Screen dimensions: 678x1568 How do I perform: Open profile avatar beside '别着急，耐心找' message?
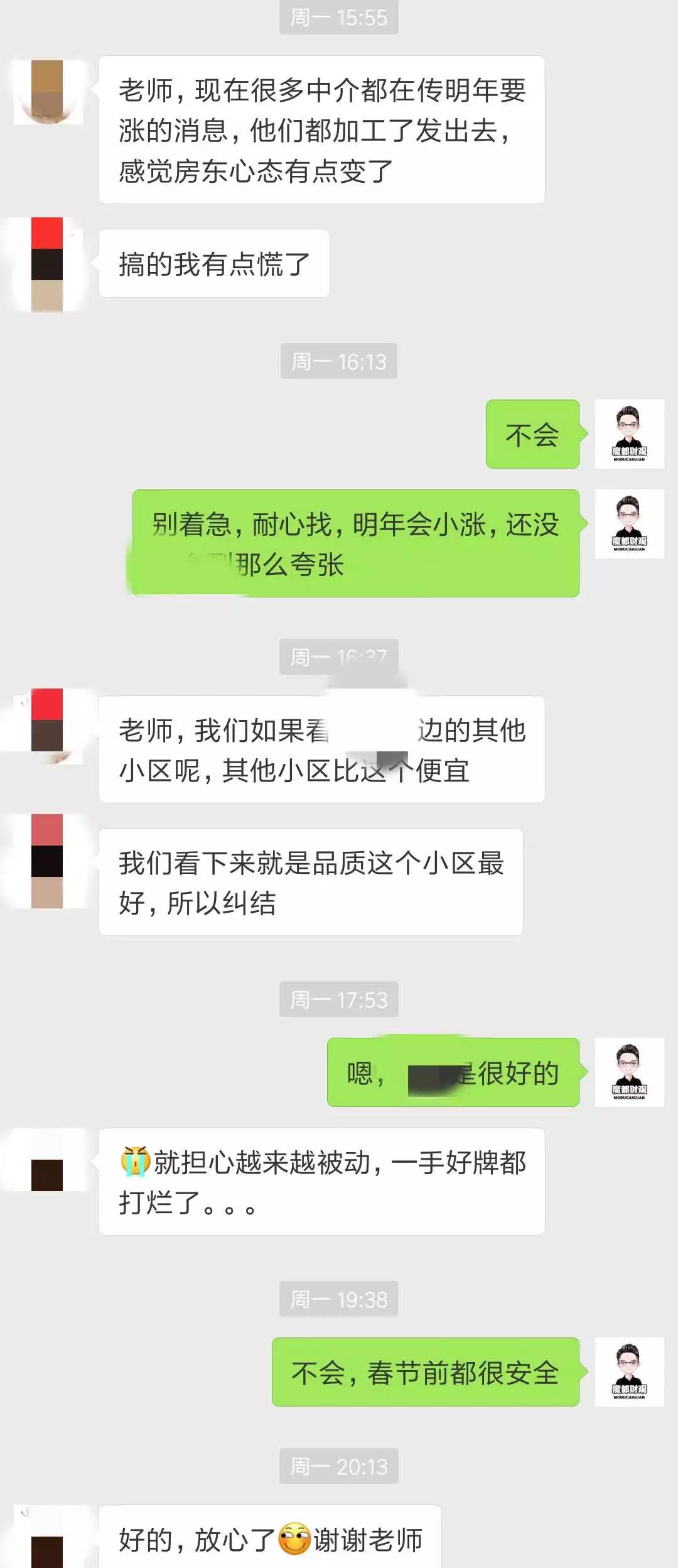[x=629, y=524]
